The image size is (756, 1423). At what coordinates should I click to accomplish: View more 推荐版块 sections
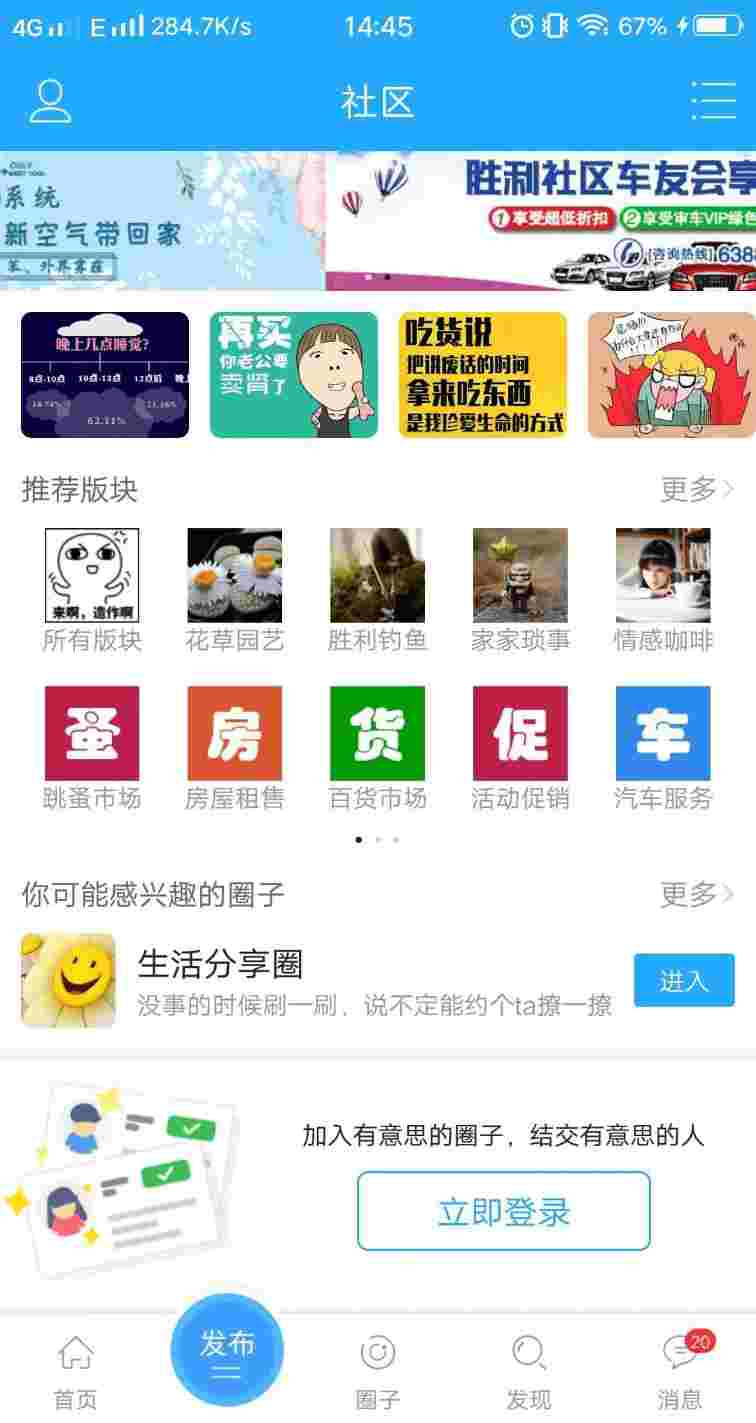(697, 489)
